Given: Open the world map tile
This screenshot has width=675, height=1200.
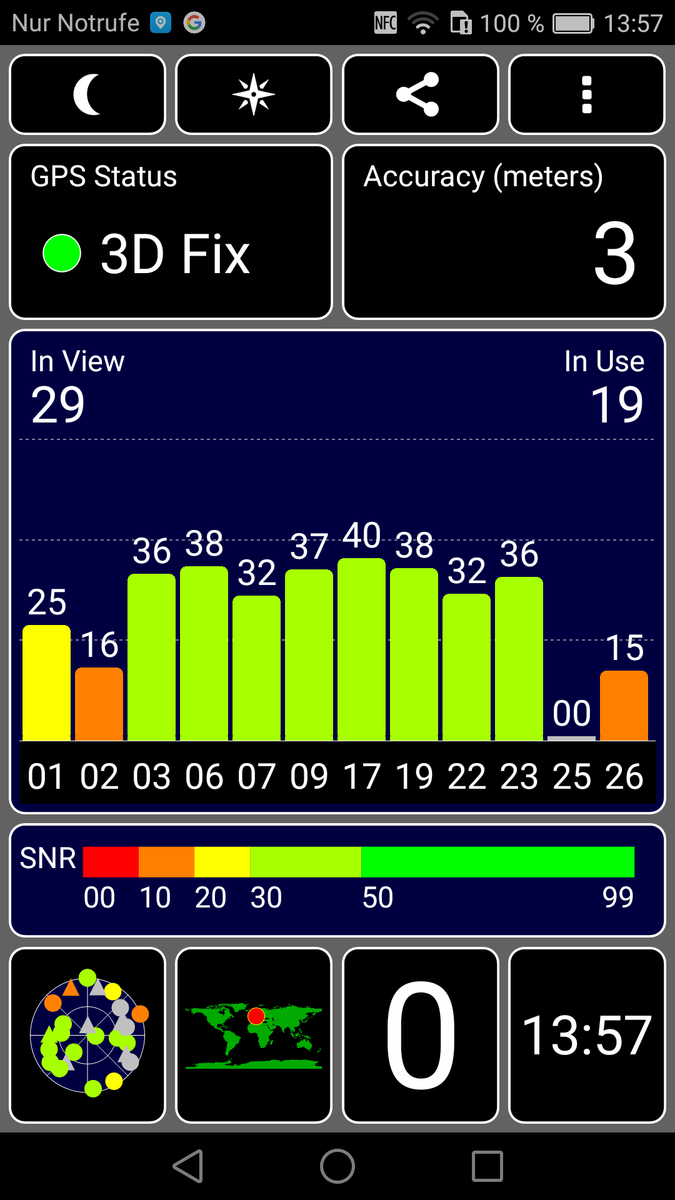Looking at the screenshot, I should (x=253, y=1035).
